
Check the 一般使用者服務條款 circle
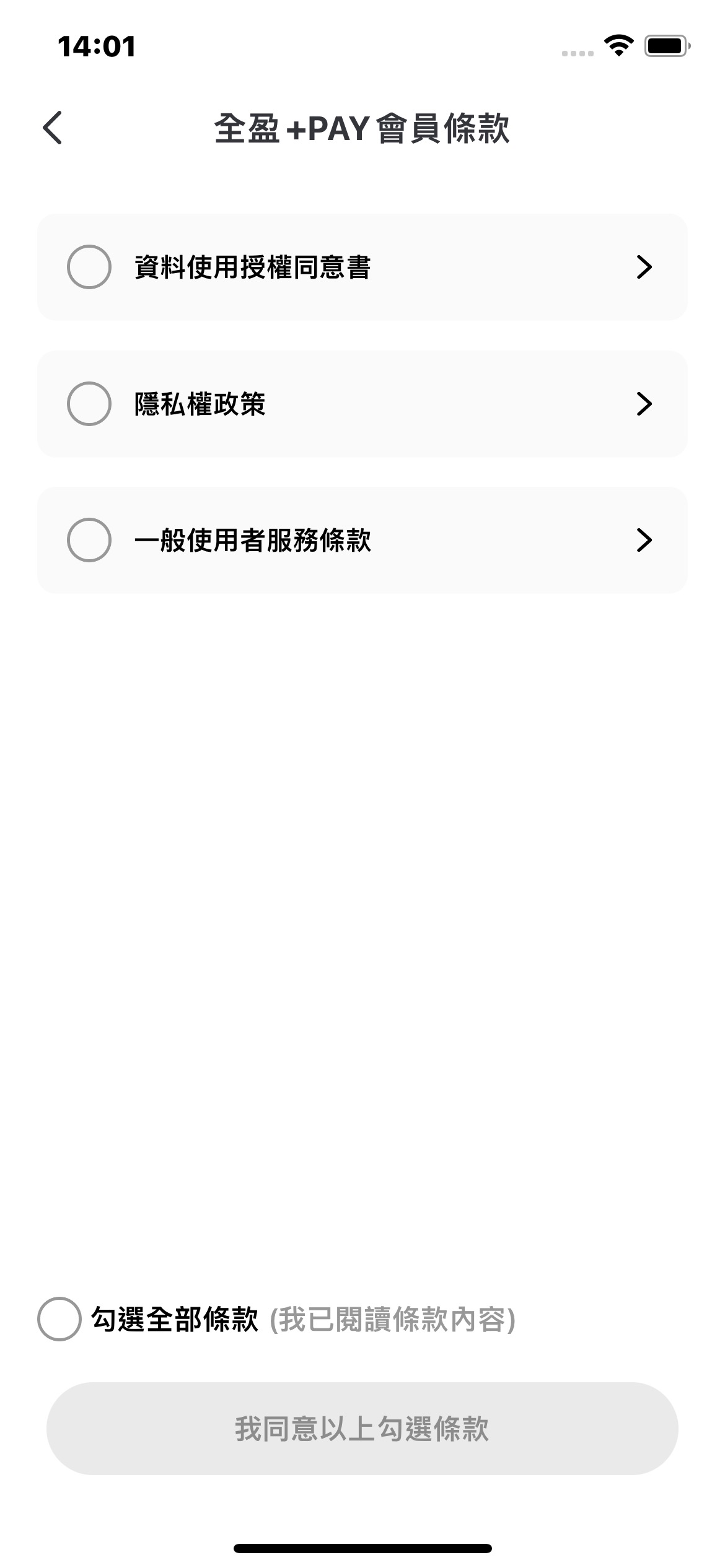[89, 540]
